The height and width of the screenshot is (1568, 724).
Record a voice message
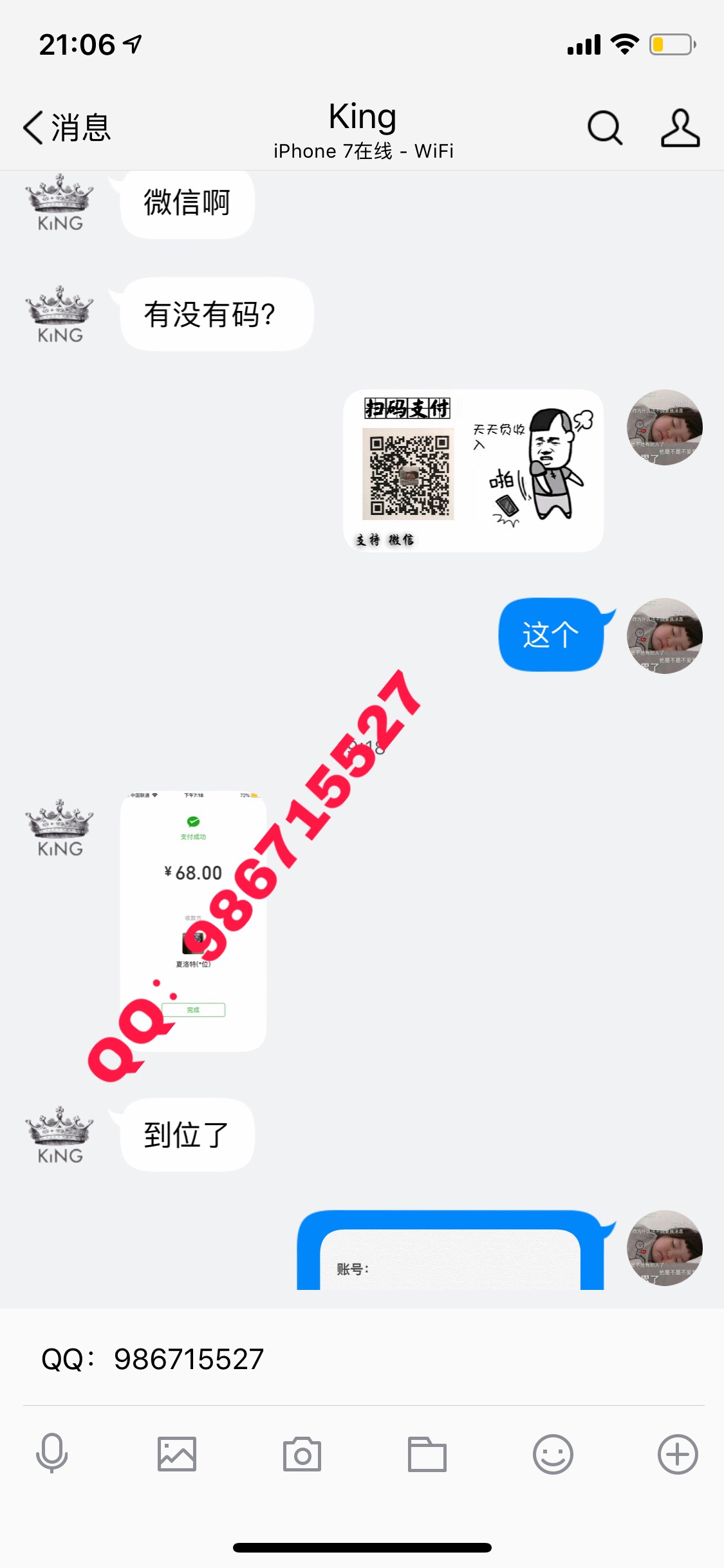coord(51,1453)
